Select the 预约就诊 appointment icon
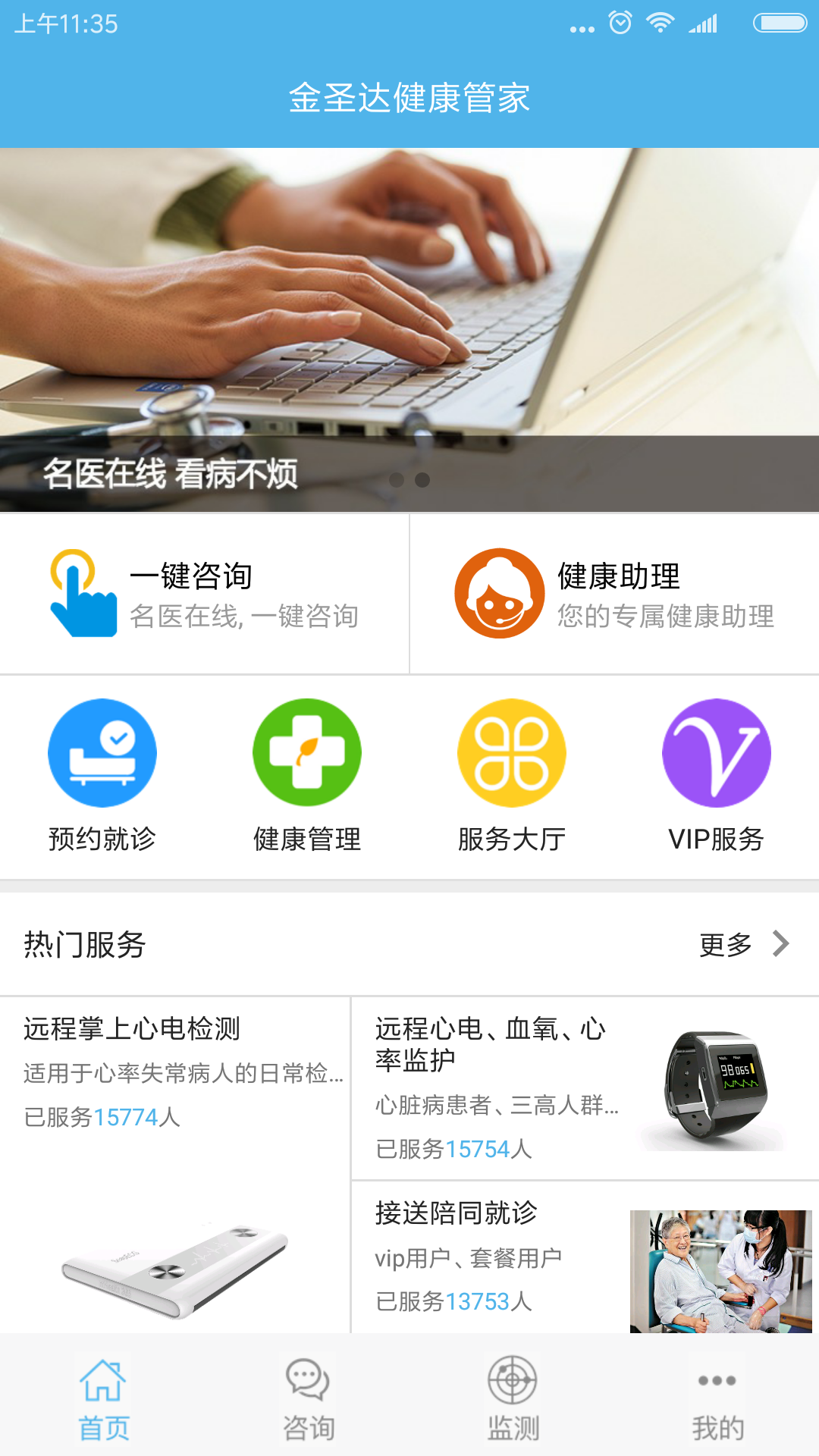The width and height of the screenshot is (819, 1456). 102,752
